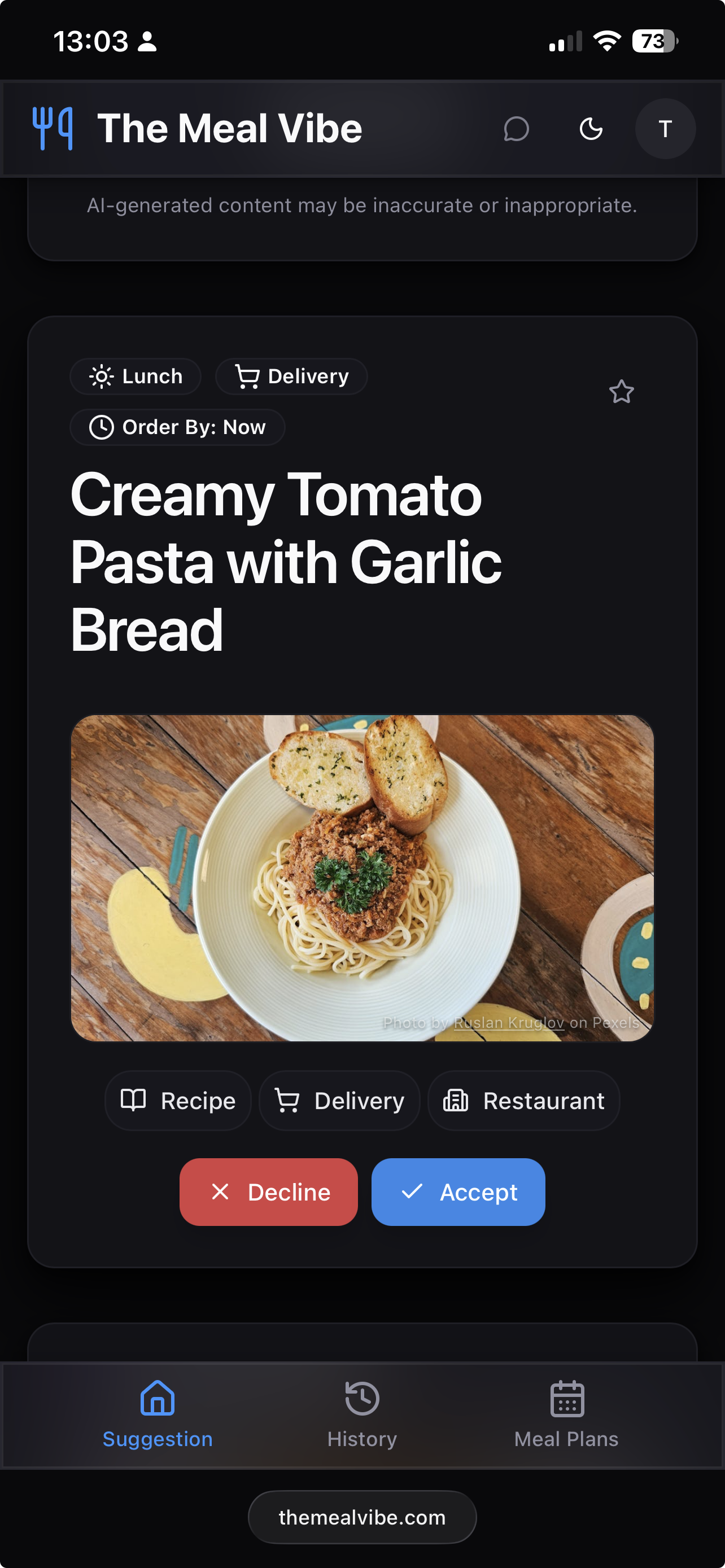Viewport: 725px width, 1568px height.
Task: Select the home icon on the Suggestion tab
Action: point(157,1399)
